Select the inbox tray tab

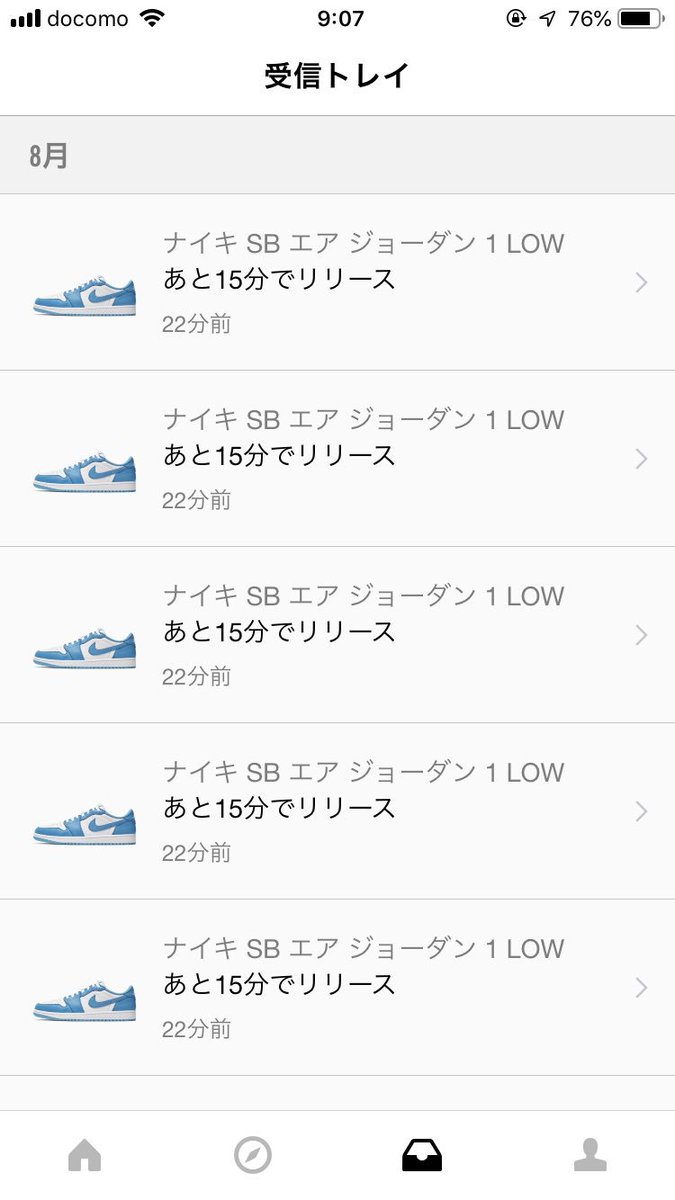pyautogui.click(x=422, y=1155)
